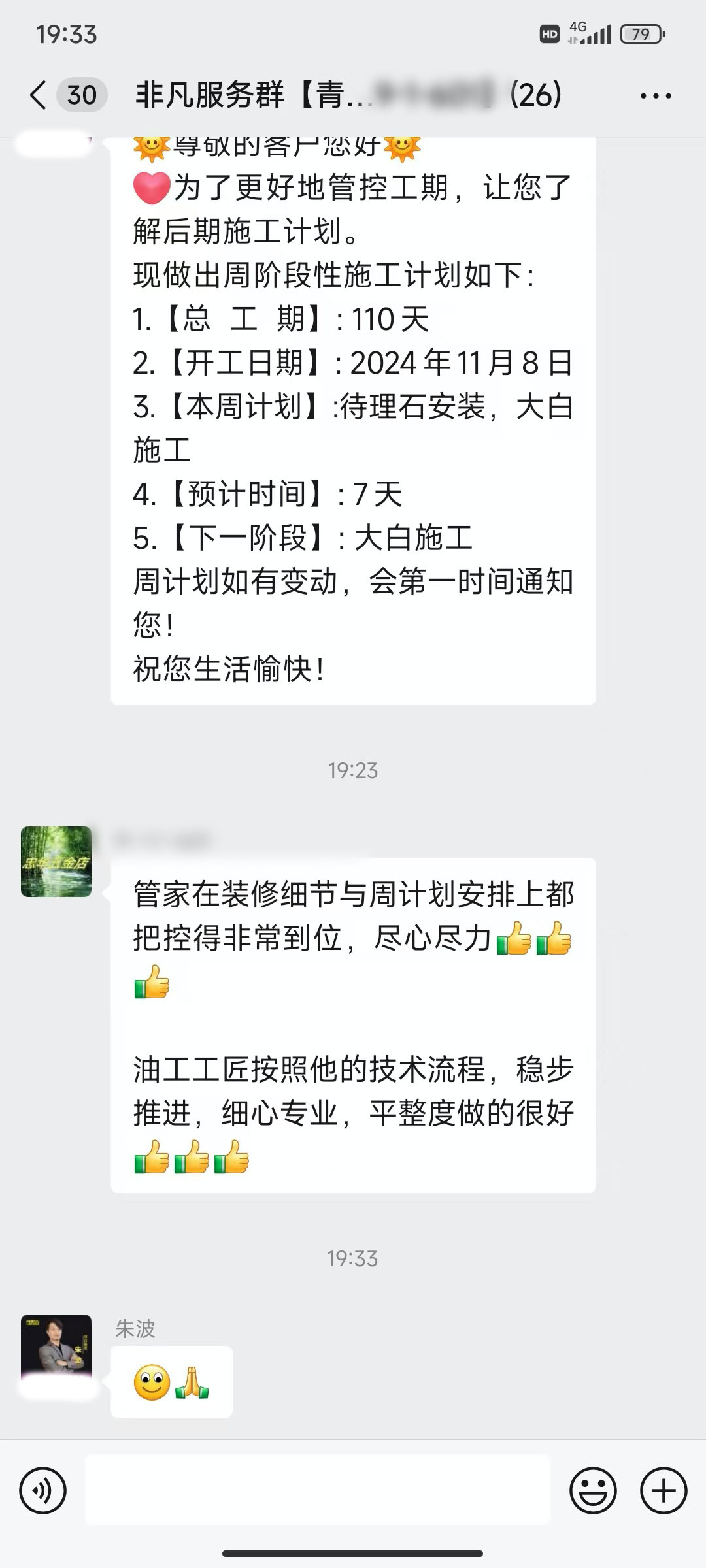The width and height of the screenshot is (706, 1568).
Task: Open the emoji sticker panel
Action: (593, 1491)
